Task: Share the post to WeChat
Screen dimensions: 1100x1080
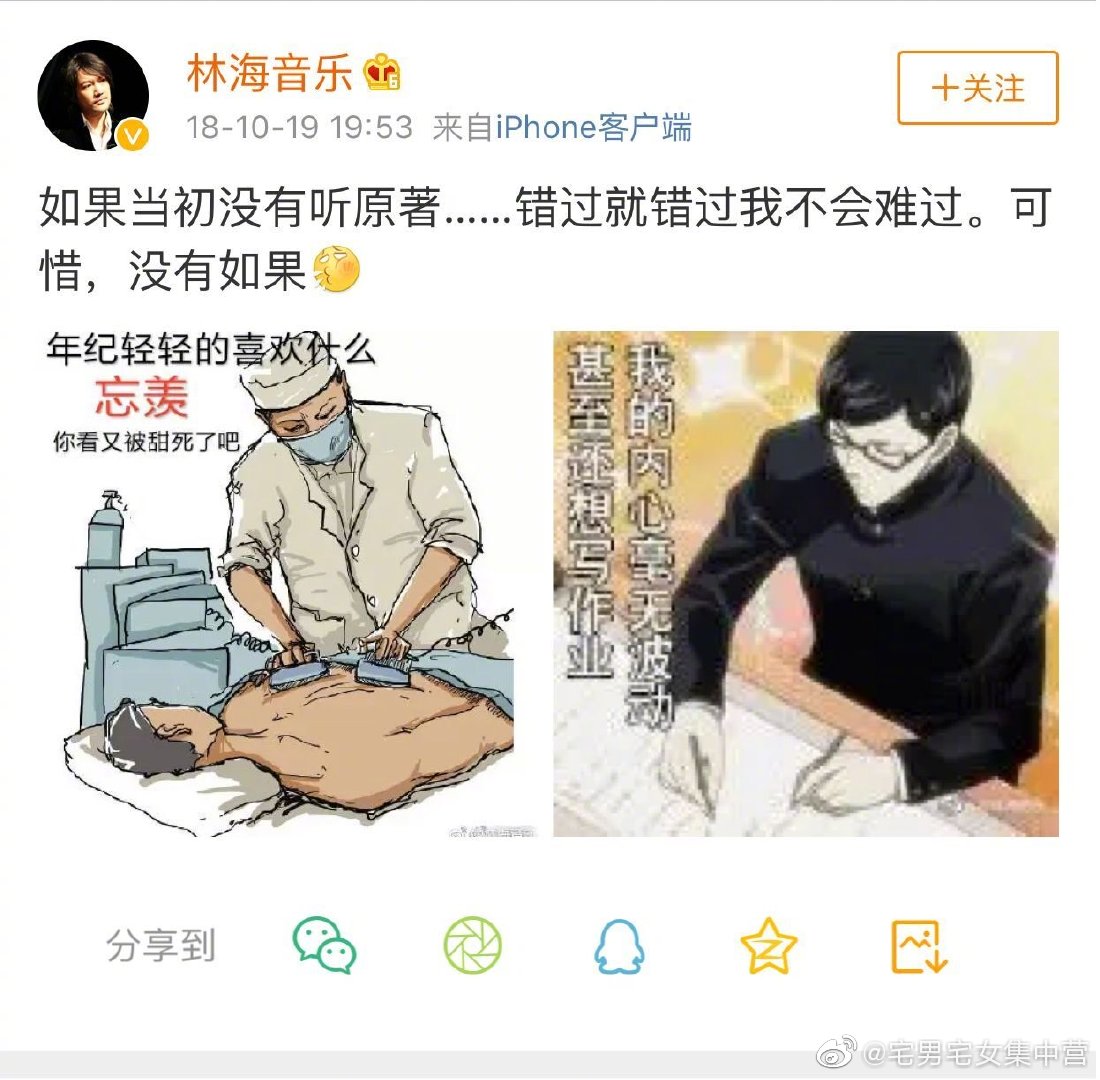Action: click(324, 946)
